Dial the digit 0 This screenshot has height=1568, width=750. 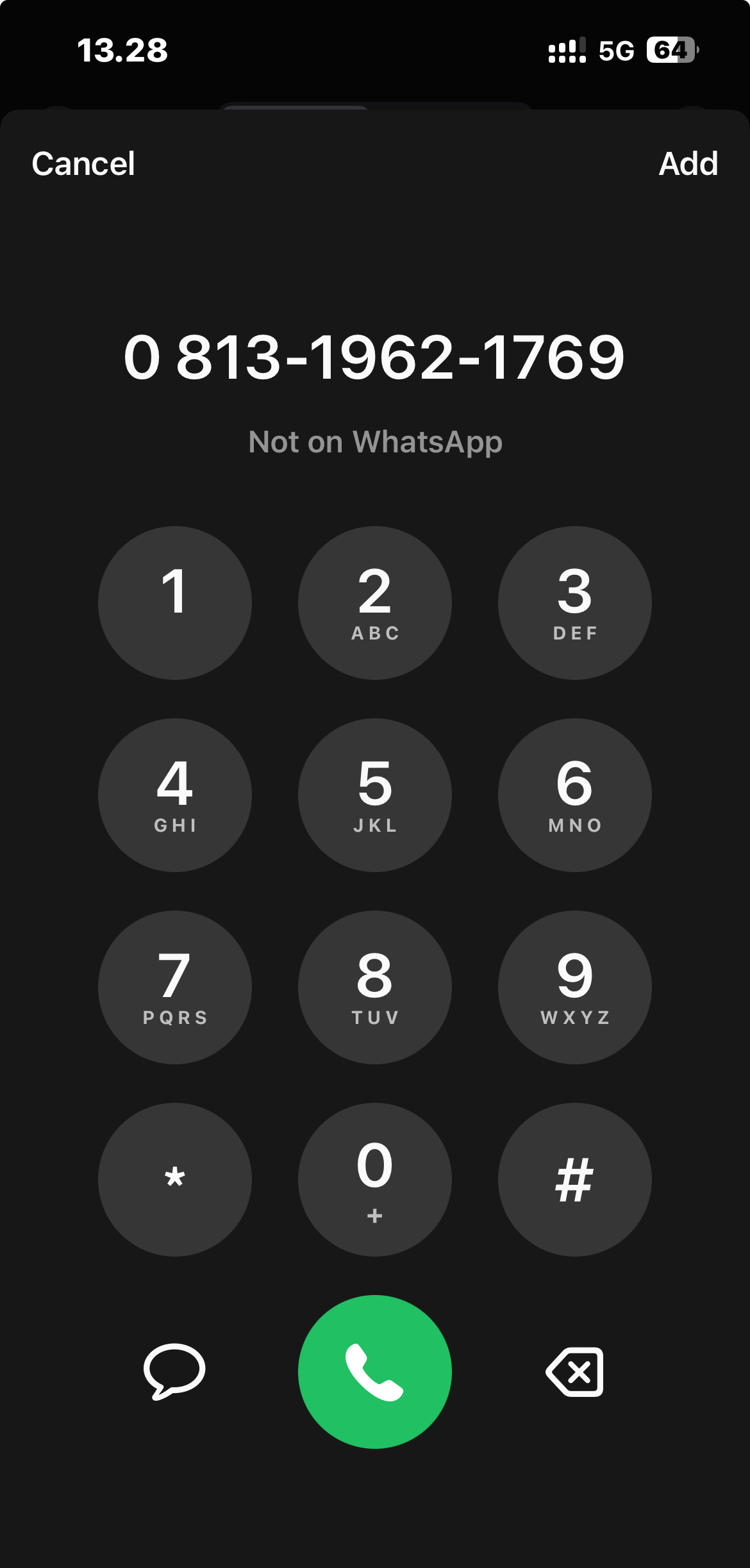pos(375,1180)
